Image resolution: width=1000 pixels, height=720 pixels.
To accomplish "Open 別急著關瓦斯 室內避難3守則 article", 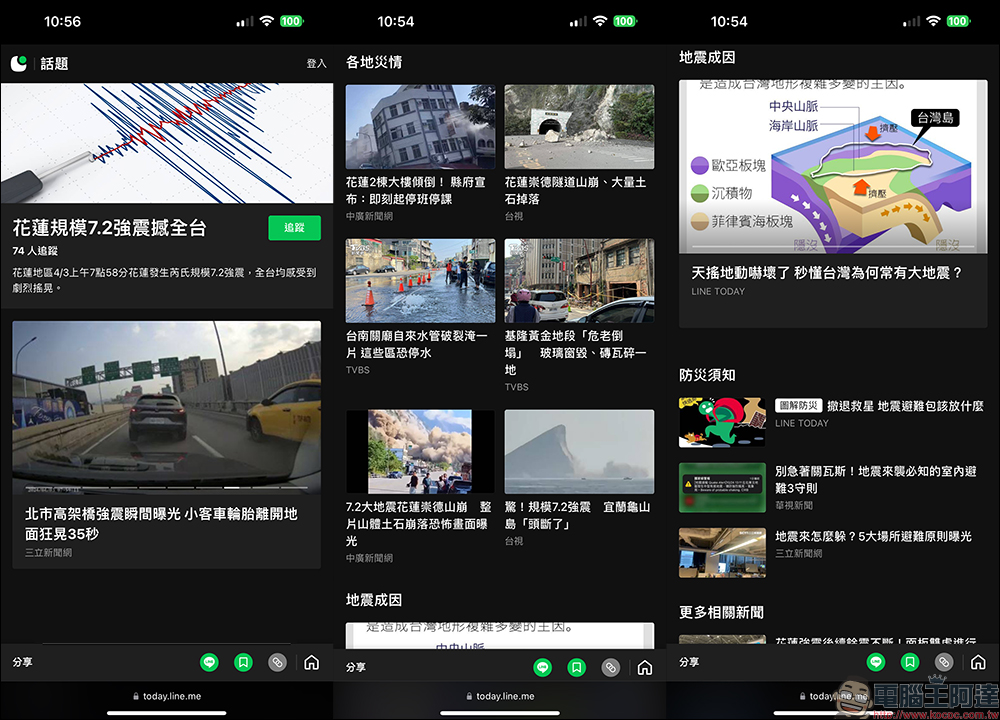I will (x=833, y=487).
